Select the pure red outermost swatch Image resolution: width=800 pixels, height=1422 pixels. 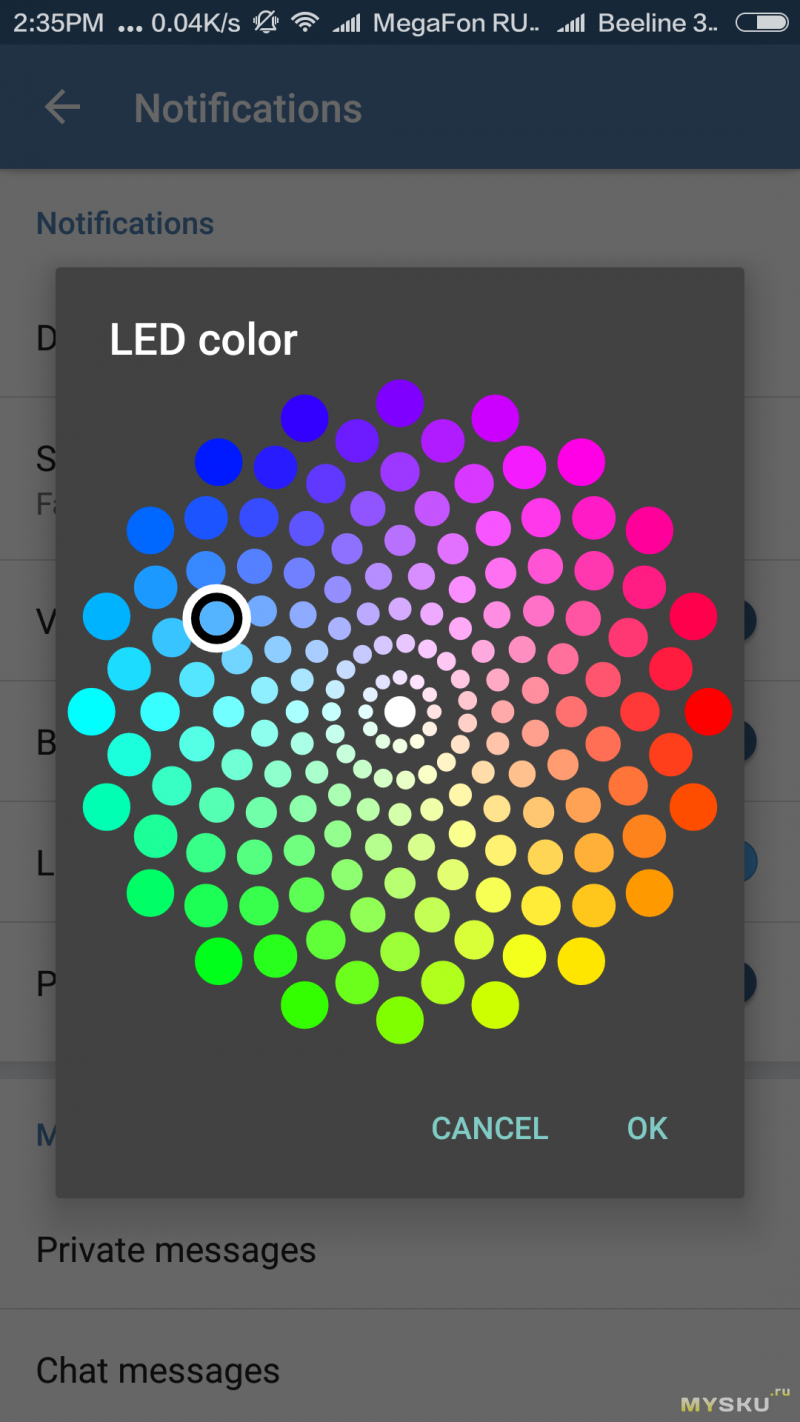coord(709,712)
